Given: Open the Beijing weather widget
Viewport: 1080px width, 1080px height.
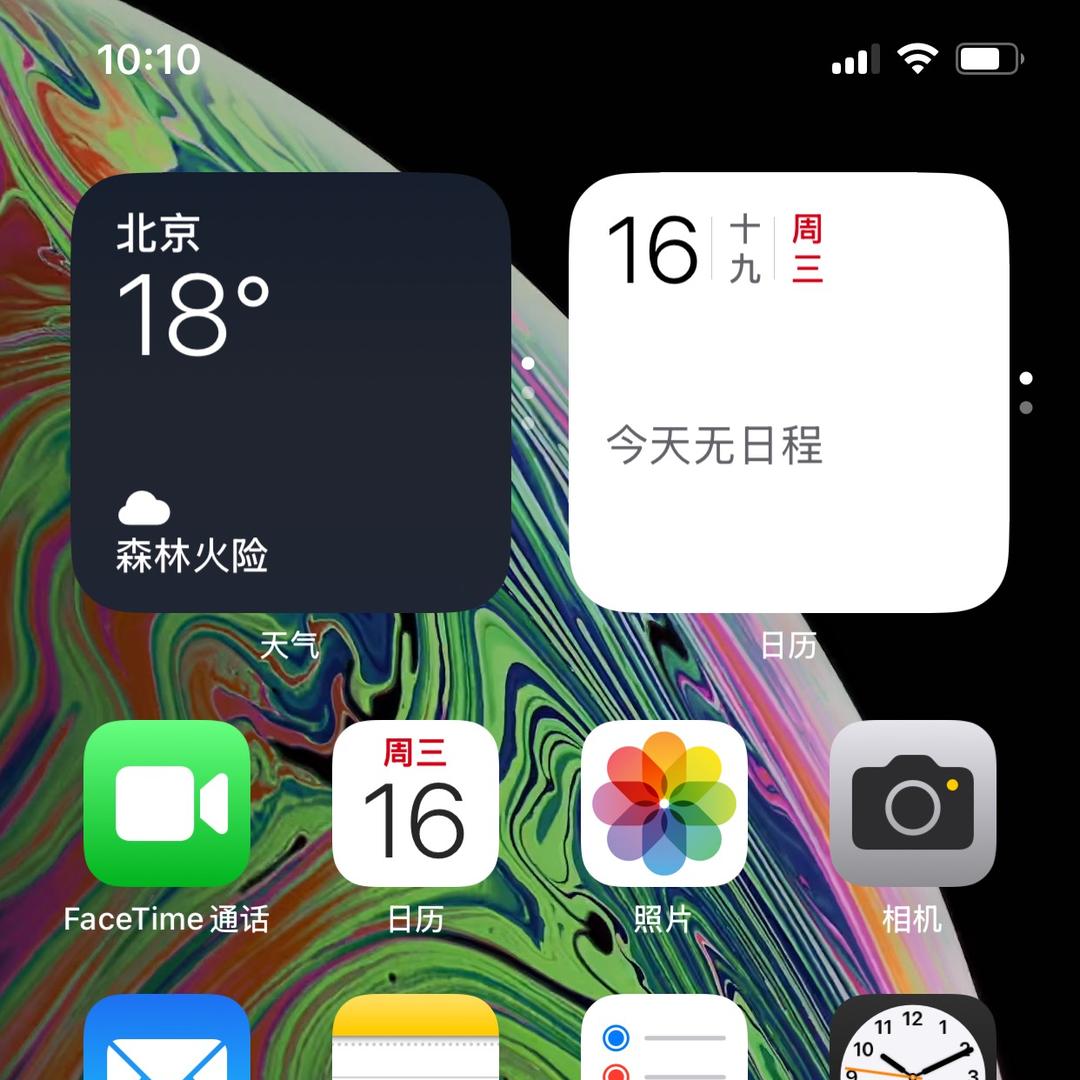Looking at the screenshot, I should [290, 392].
